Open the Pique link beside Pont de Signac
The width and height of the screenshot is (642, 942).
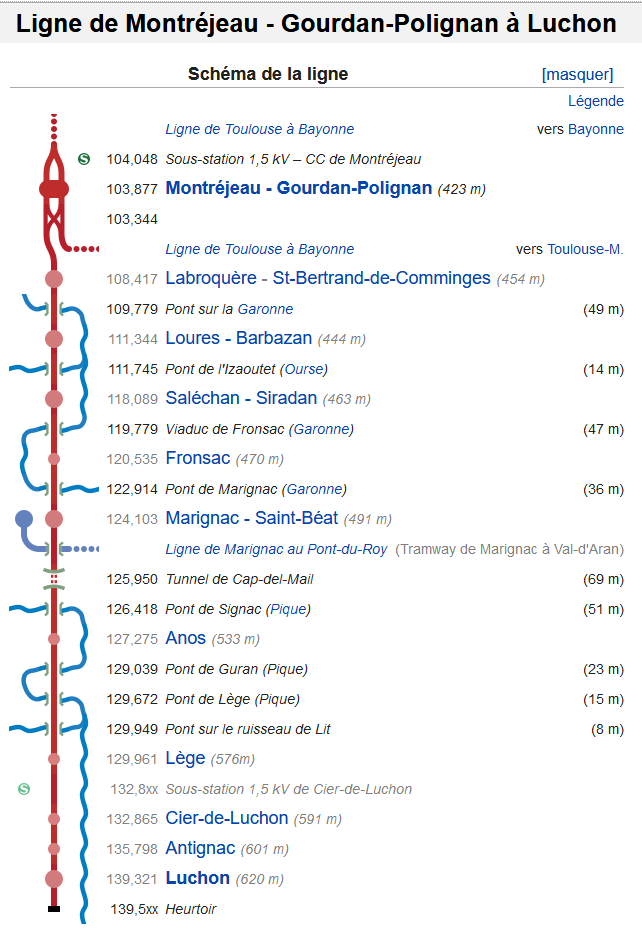click(x=288, y=609)
